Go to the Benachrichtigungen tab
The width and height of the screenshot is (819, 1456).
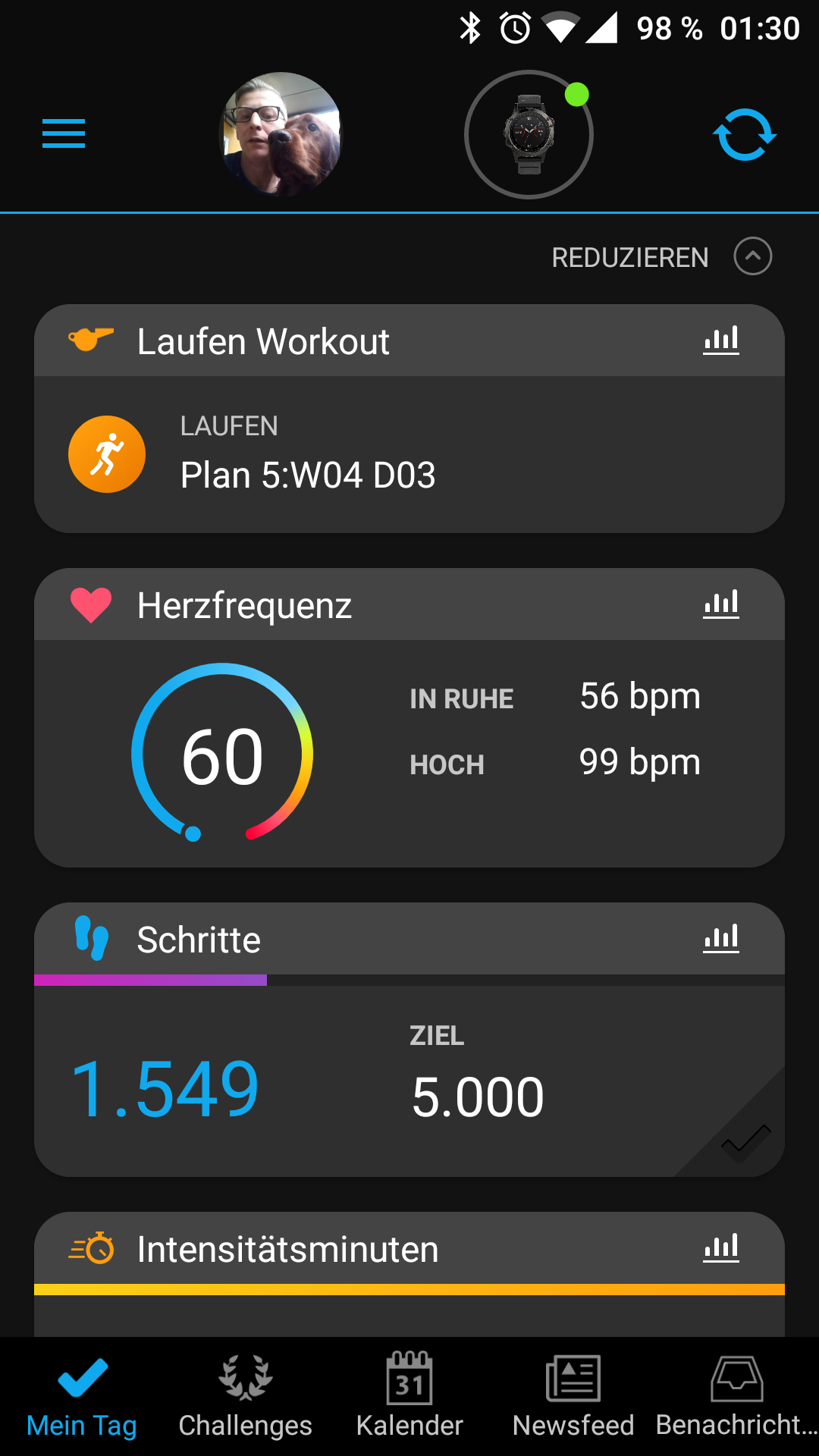click(737, 1396)
